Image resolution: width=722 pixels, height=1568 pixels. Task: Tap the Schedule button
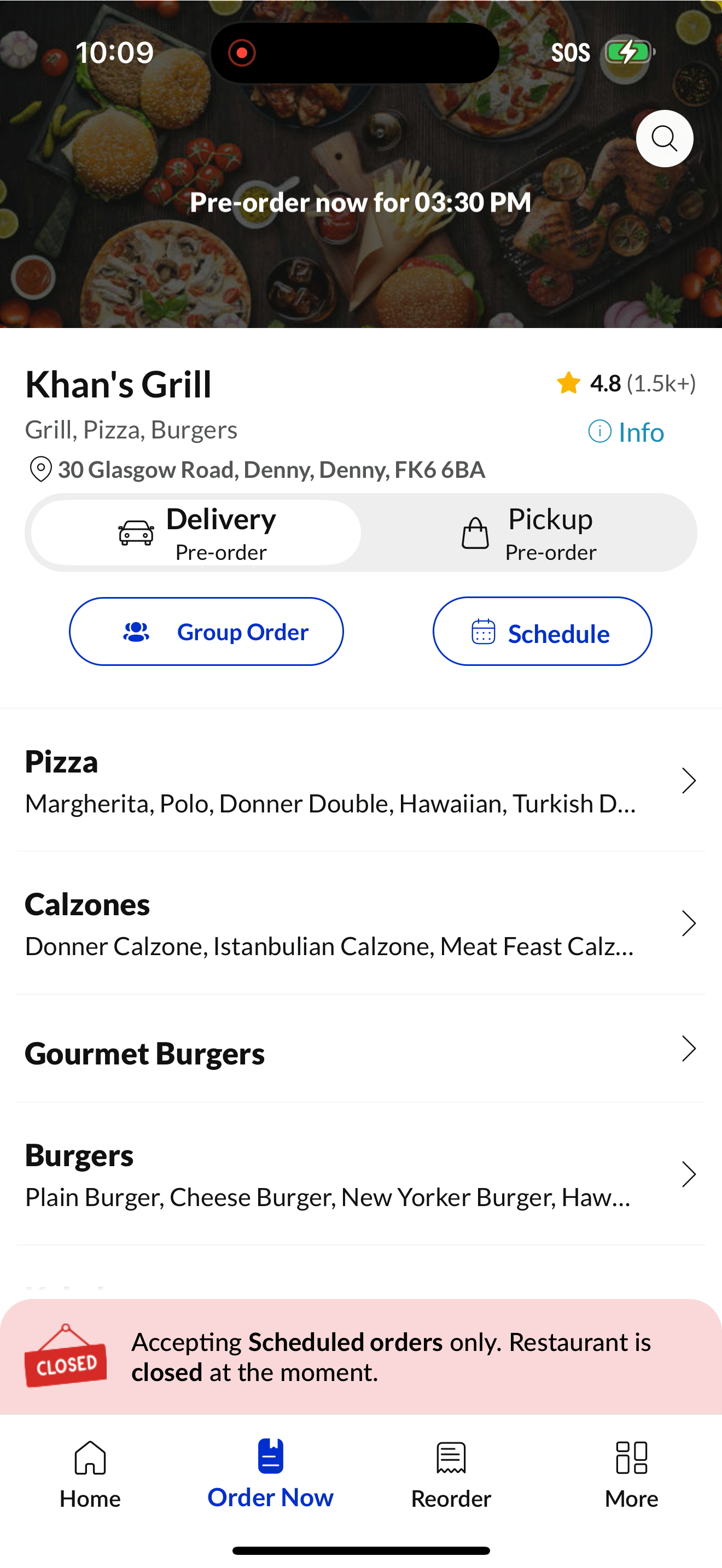(x=542, y=632)
